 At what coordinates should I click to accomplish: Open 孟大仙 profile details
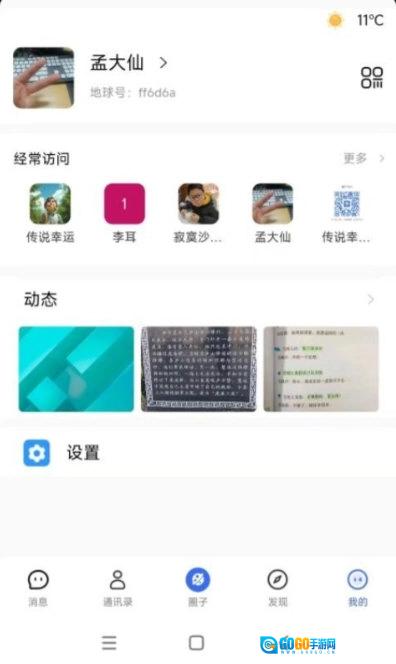[x=129, y=63]
